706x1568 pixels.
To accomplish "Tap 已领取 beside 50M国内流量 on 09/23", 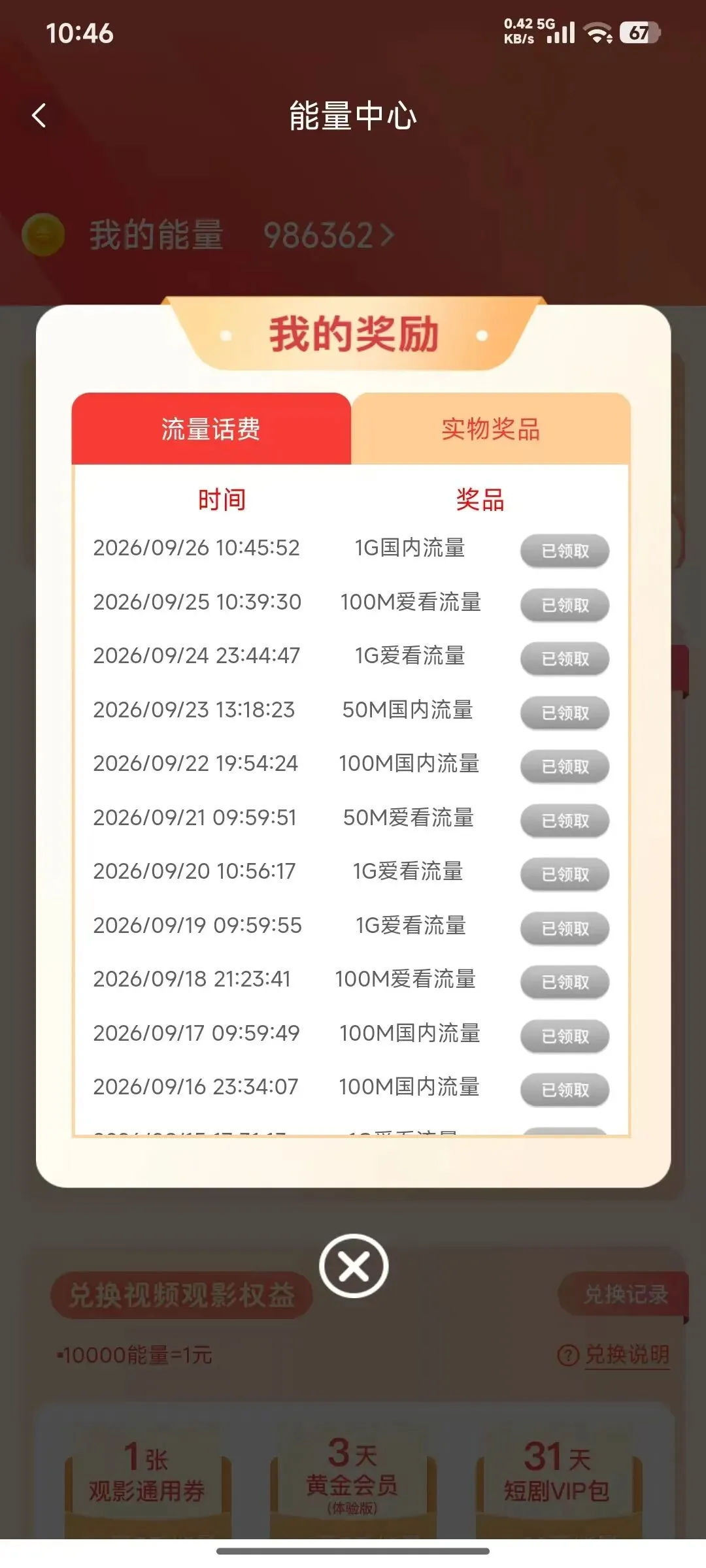I will click(x=565, y=713).
